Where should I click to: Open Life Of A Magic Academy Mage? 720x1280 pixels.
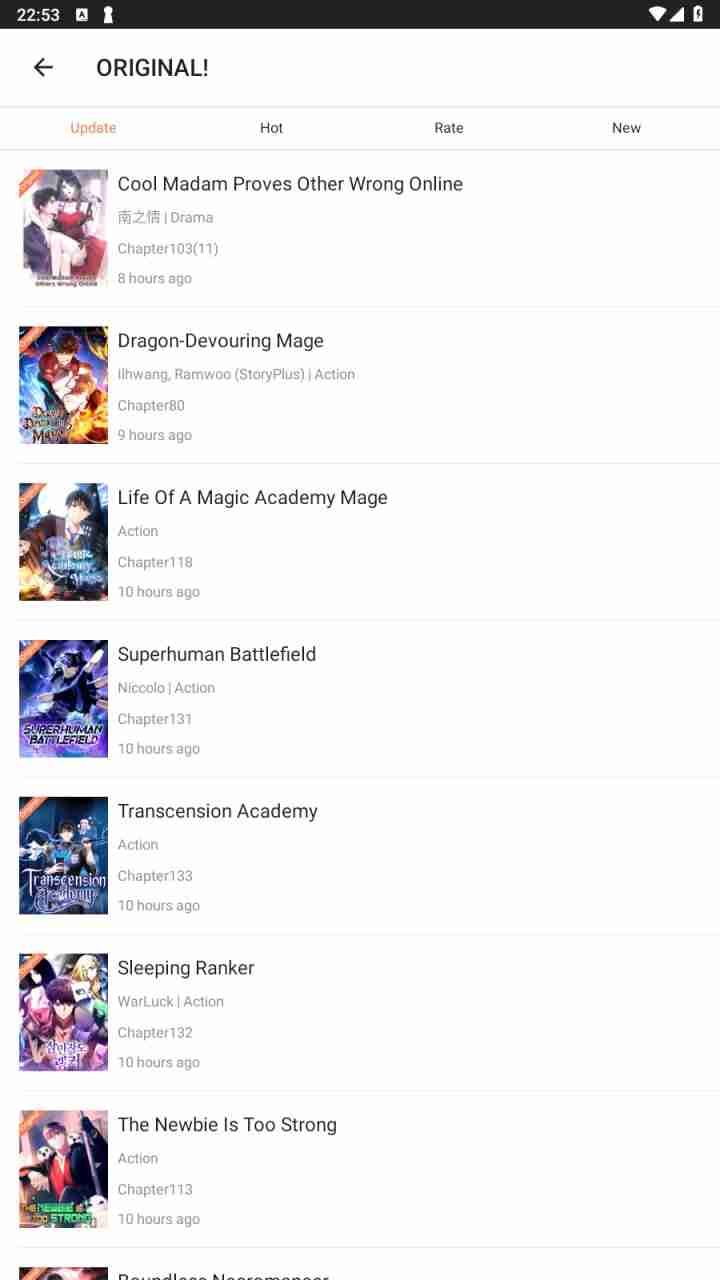(252, 498)
